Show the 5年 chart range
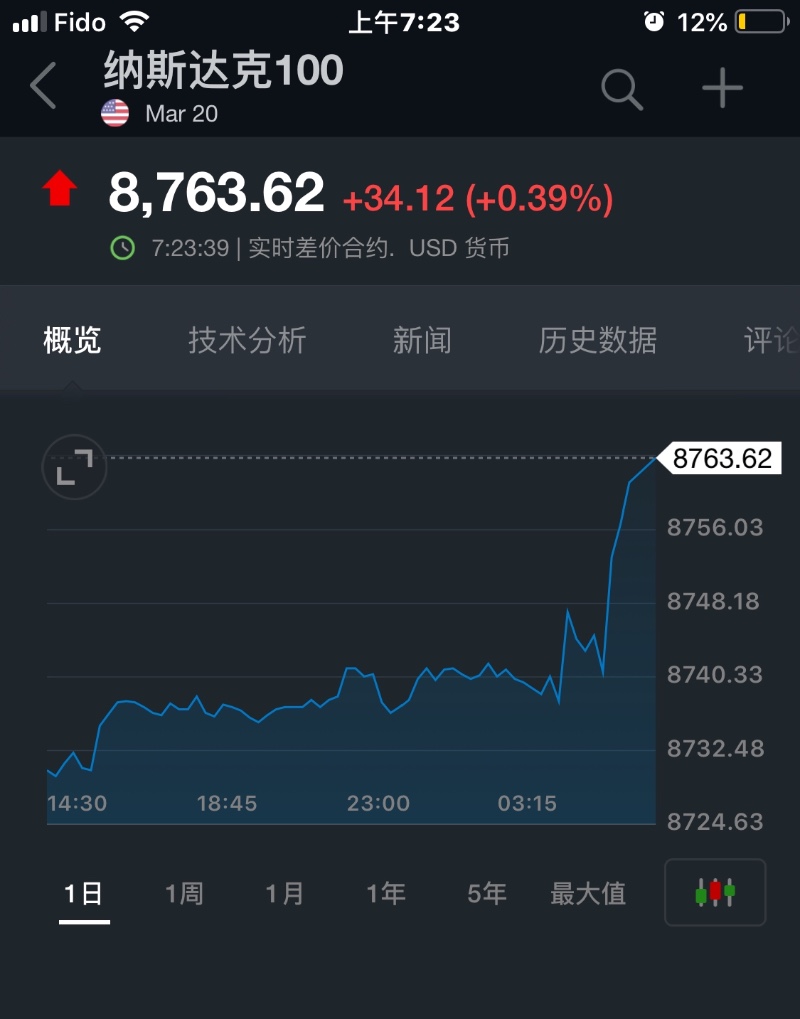Image resolution: width=800 pixels, height=1019 pixels. pyautogui.click(x=487, y=893)
